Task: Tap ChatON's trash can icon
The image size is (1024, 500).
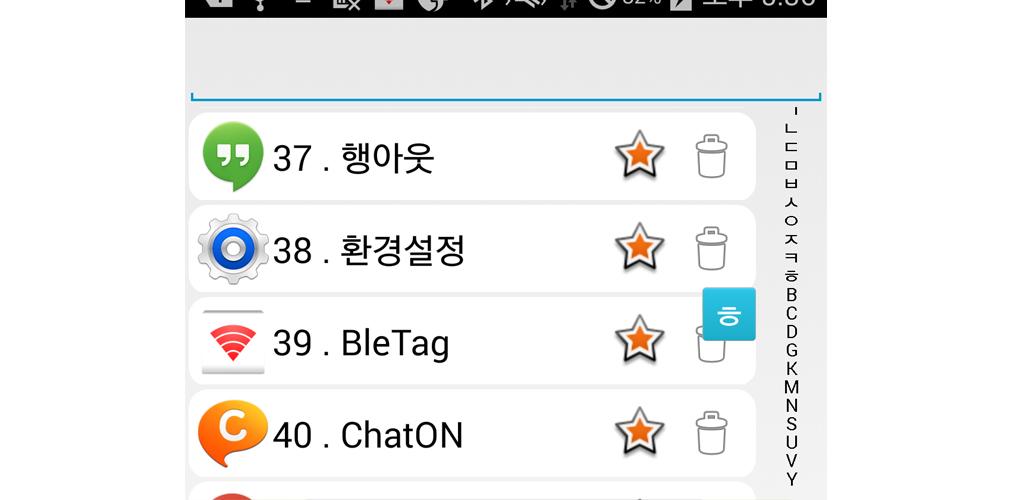Action: tap(711, 433)
